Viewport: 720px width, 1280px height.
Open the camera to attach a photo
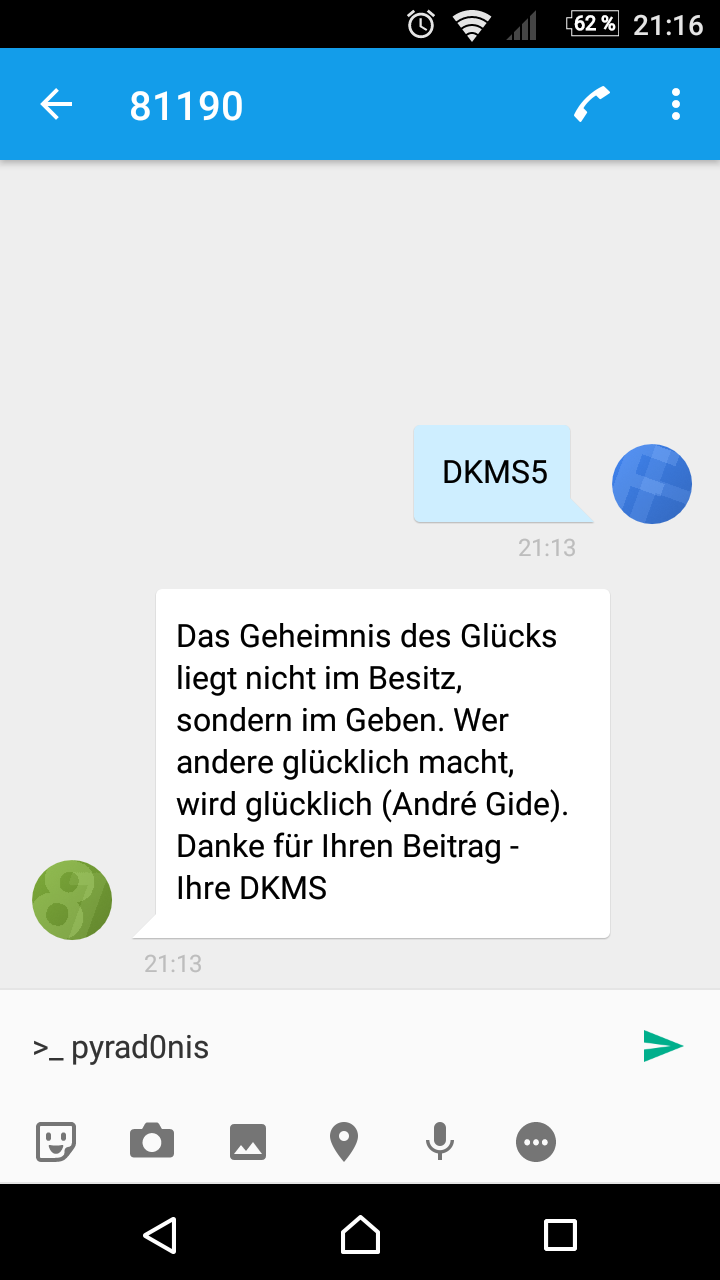[x=152, y=1141]
